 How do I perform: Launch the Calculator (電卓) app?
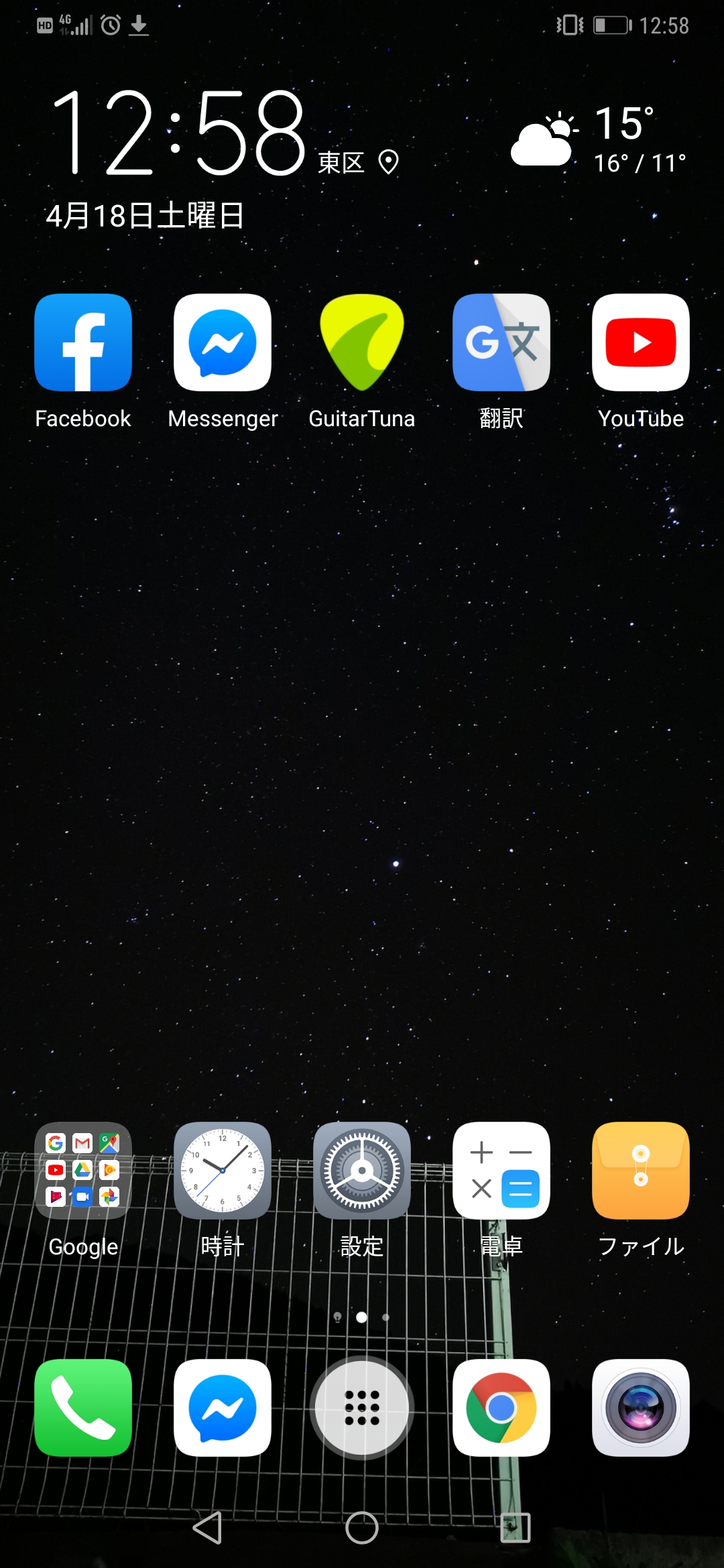tap(501, 1170)
